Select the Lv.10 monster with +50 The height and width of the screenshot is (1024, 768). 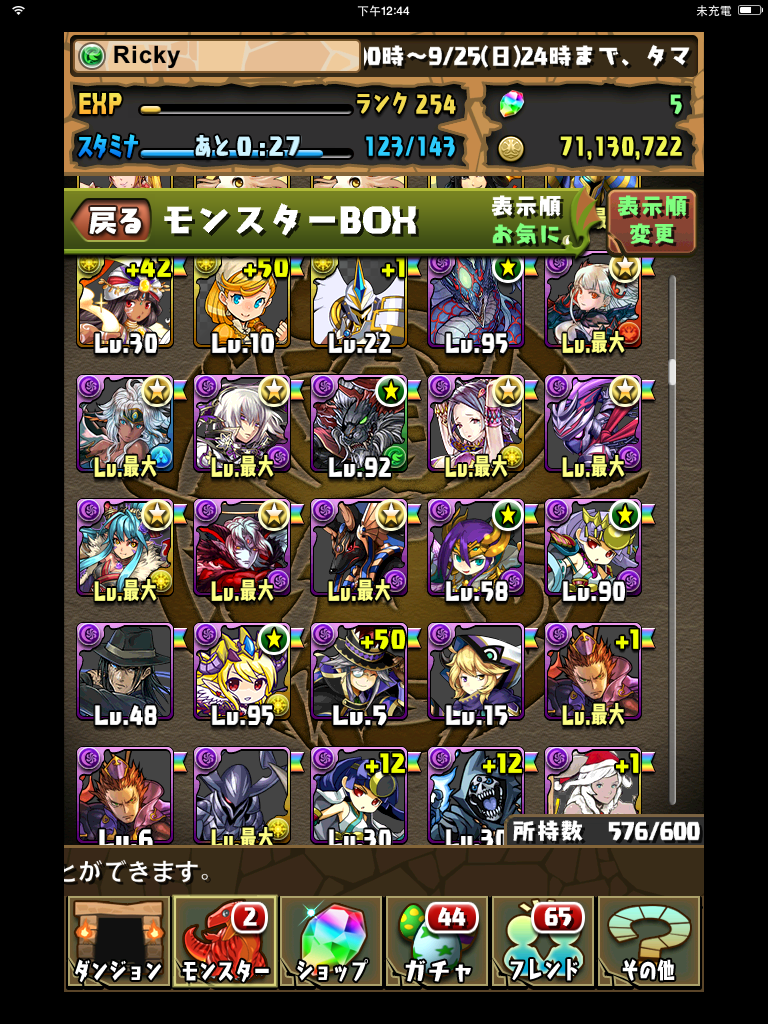point(242,302)
